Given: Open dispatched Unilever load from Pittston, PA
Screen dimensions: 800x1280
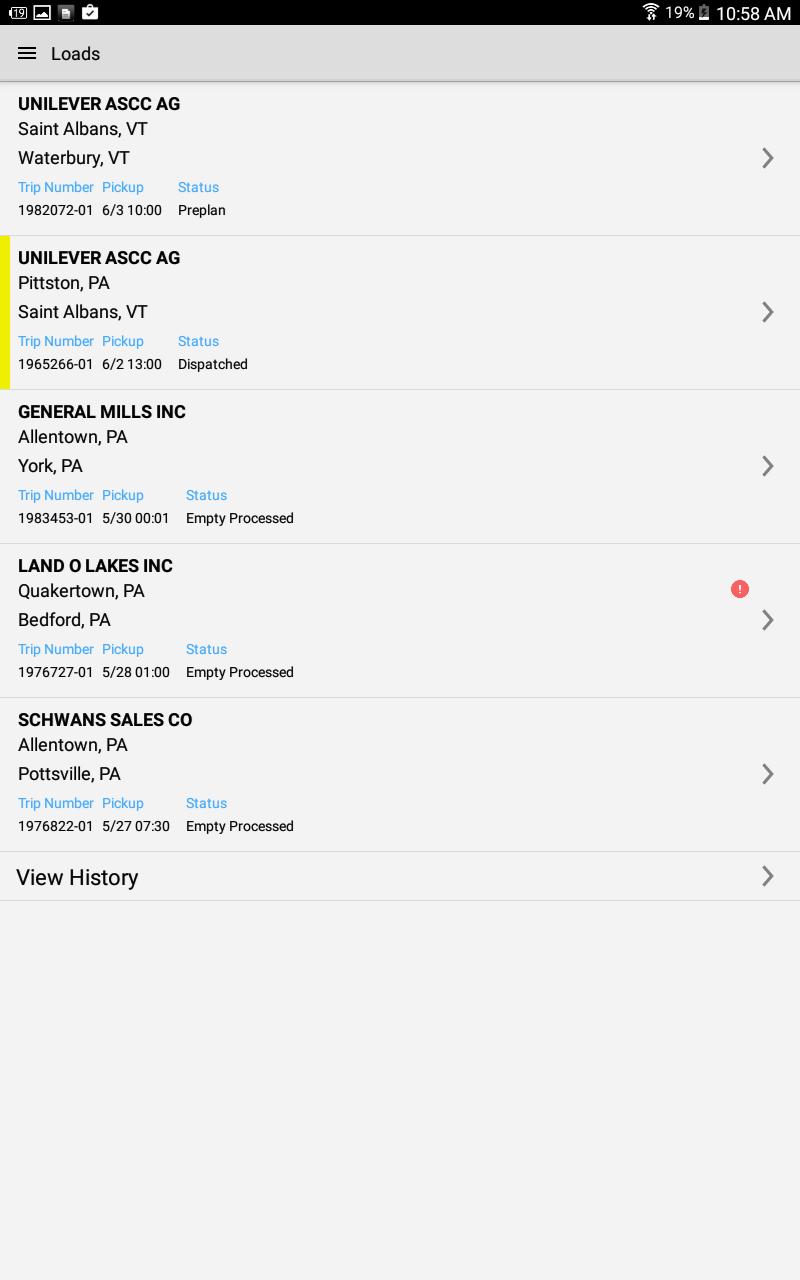Looking at the screenshot, I should [400, 312].
